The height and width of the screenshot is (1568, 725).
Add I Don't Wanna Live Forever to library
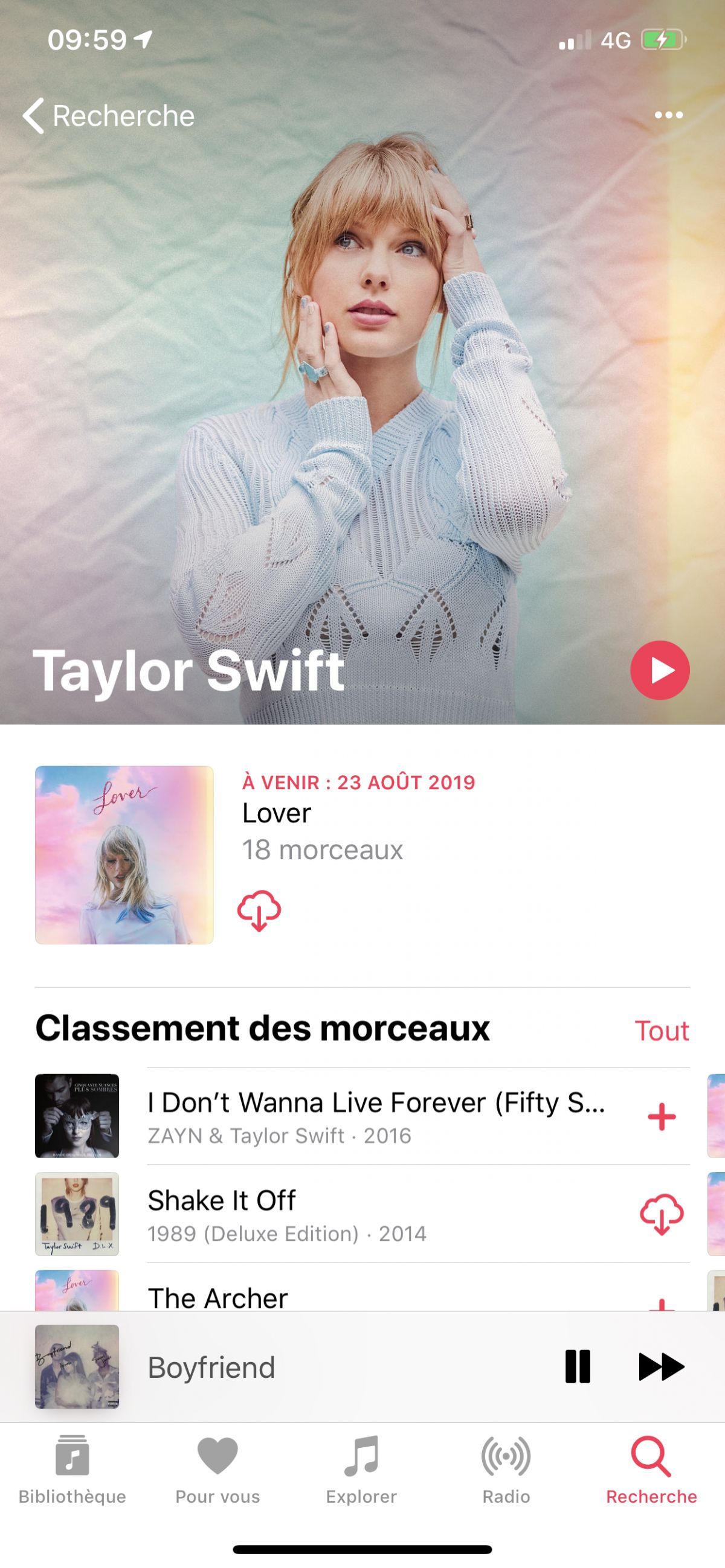[662, 1117]
